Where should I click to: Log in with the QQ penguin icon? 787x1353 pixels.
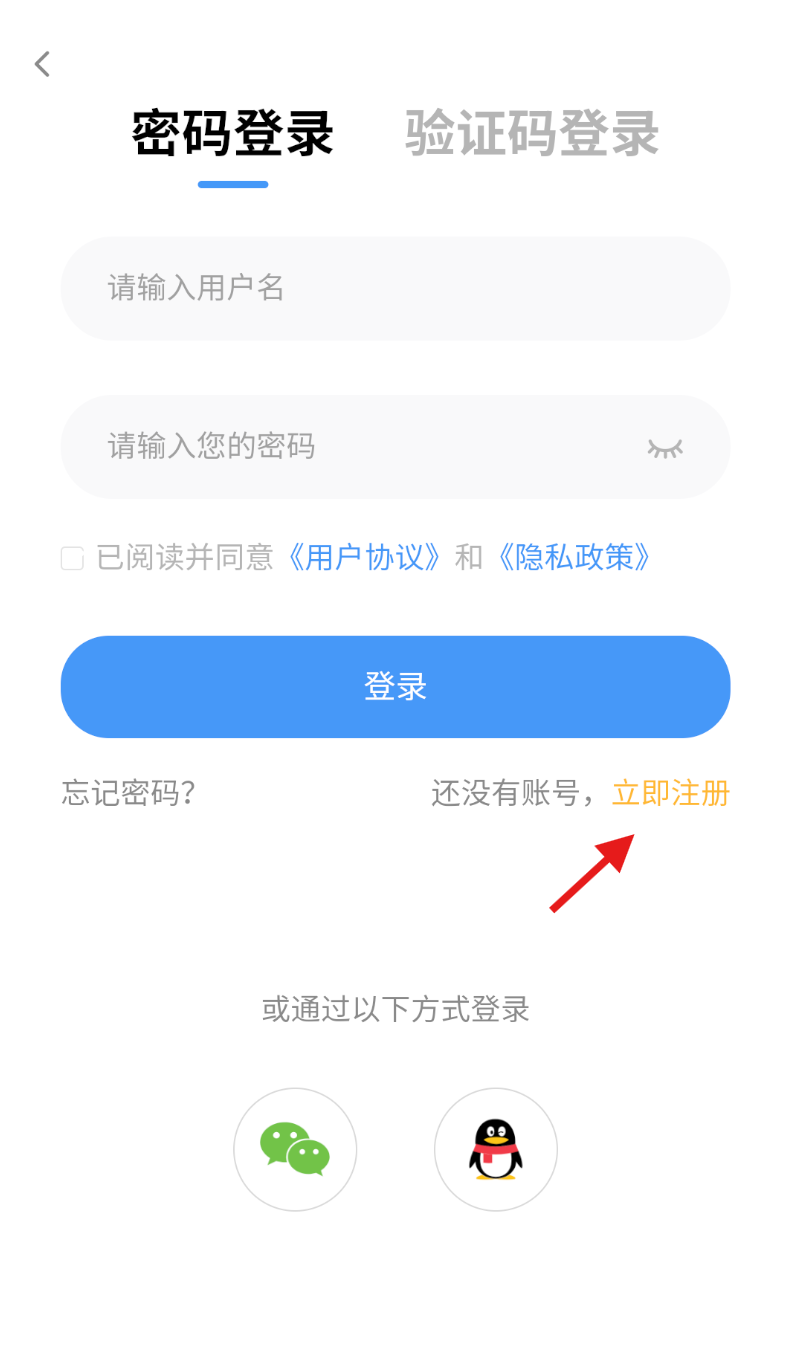(496, 1149)
